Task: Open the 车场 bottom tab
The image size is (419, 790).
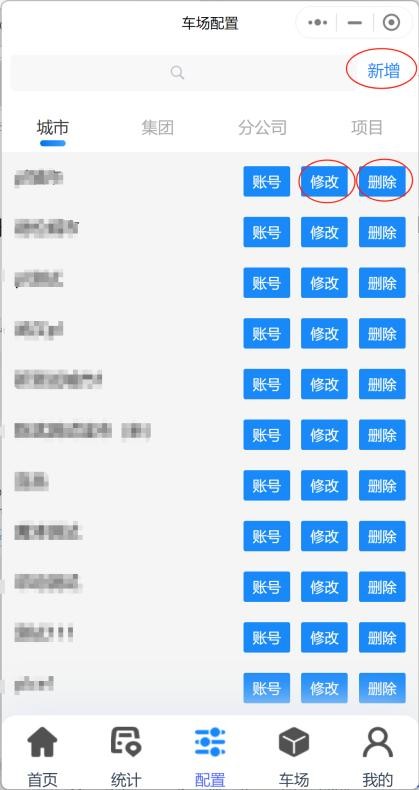Action: (x=294, y=756)
